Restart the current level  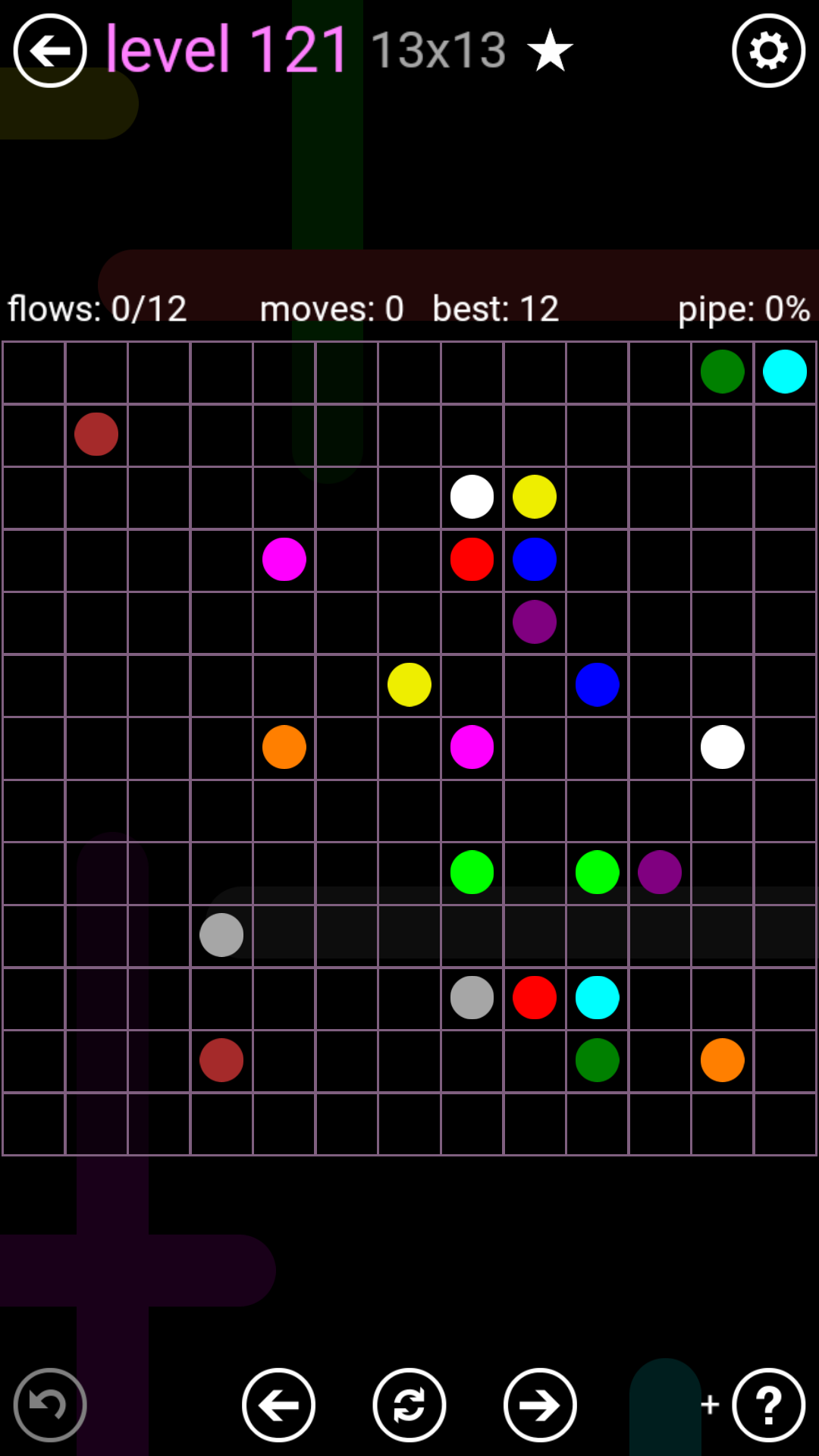point(409,1405)
